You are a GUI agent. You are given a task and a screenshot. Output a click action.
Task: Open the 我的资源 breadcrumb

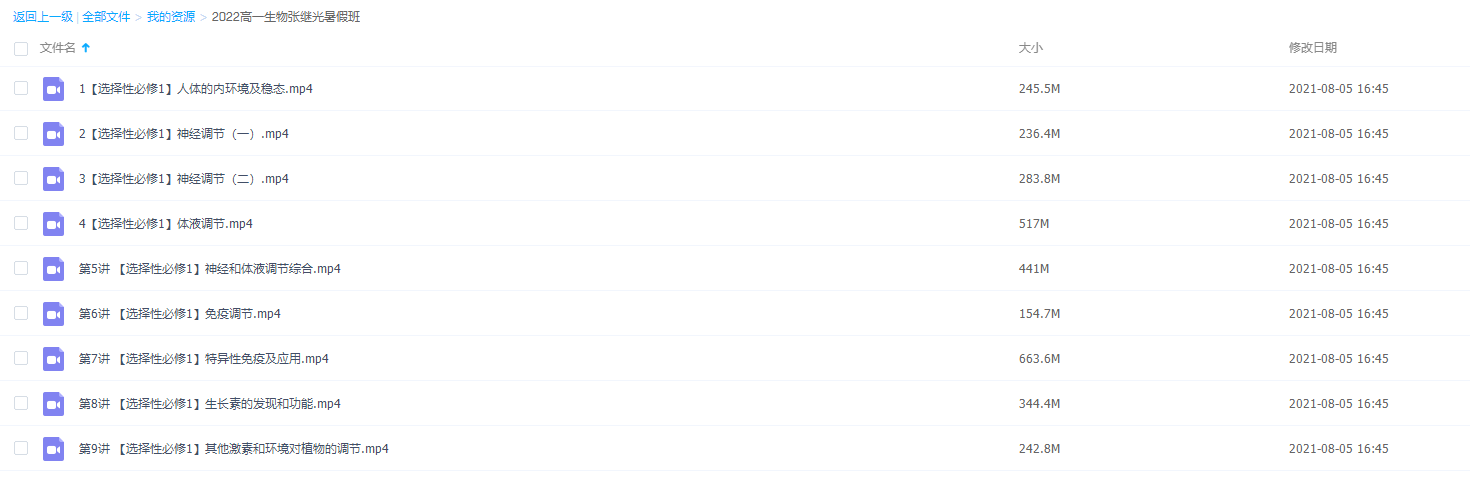click(169, 17)
